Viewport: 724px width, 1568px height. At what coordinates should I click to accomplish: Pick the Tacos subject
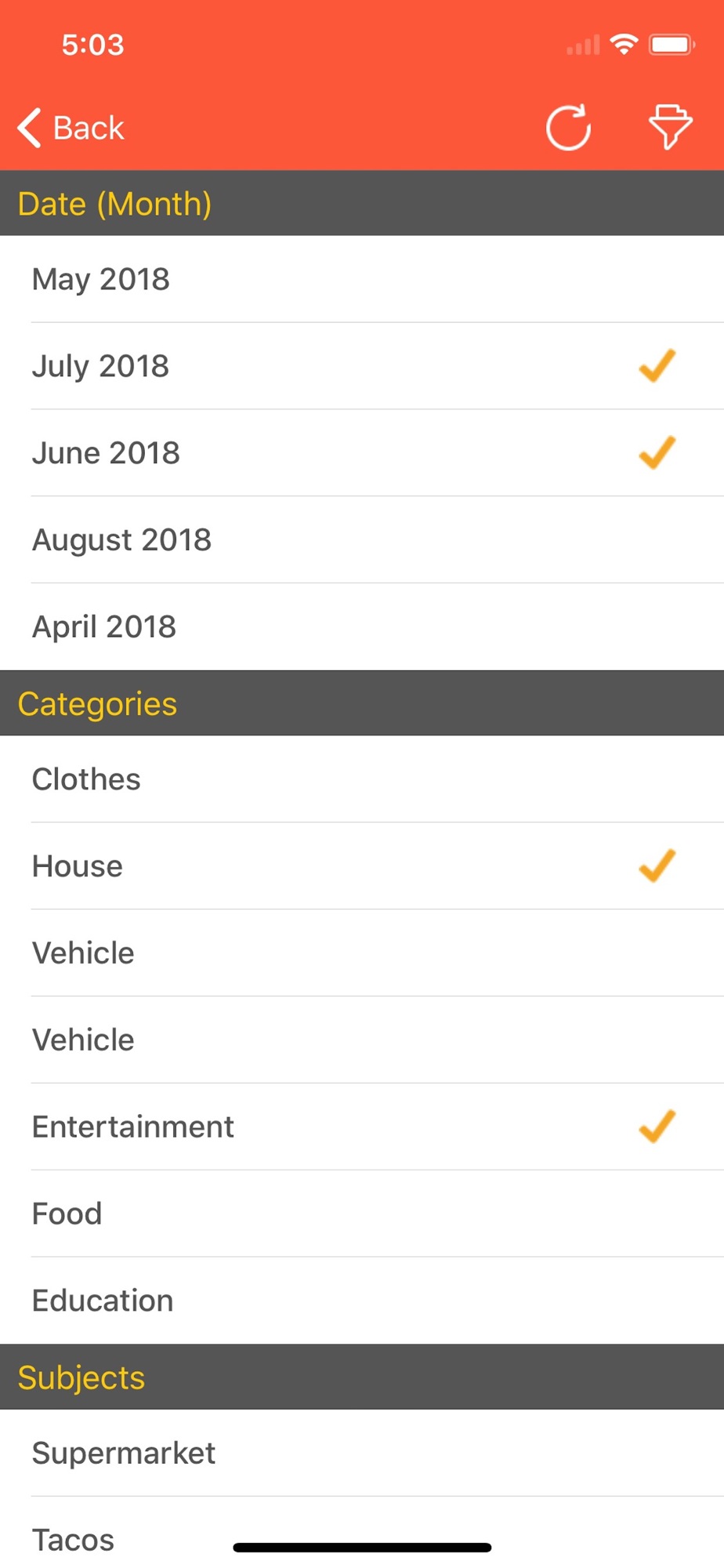(362, 1533)
